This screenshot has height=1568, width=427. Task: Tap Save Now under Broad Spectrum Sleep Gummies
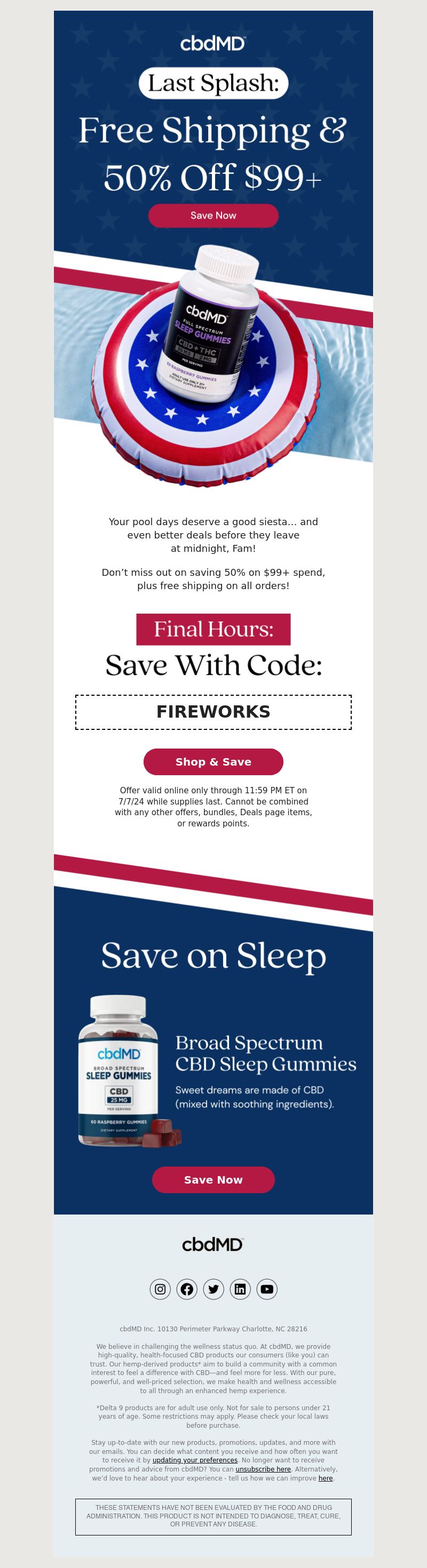pyautogui.click(x=213, y=1179)
